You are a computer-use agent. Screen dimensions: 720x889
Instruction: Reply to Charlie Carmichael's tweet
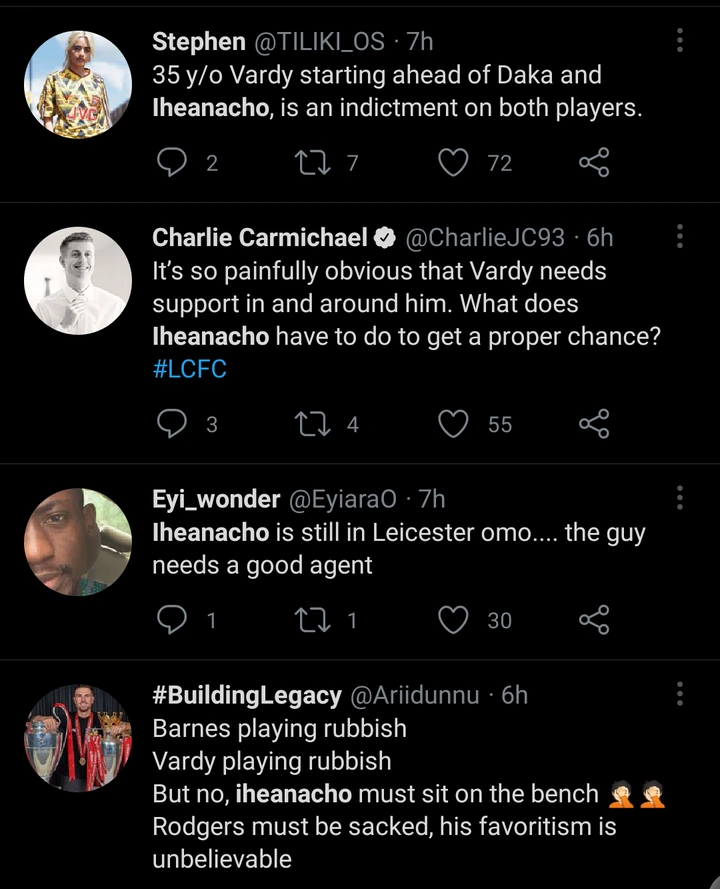(x=173, y=424)
